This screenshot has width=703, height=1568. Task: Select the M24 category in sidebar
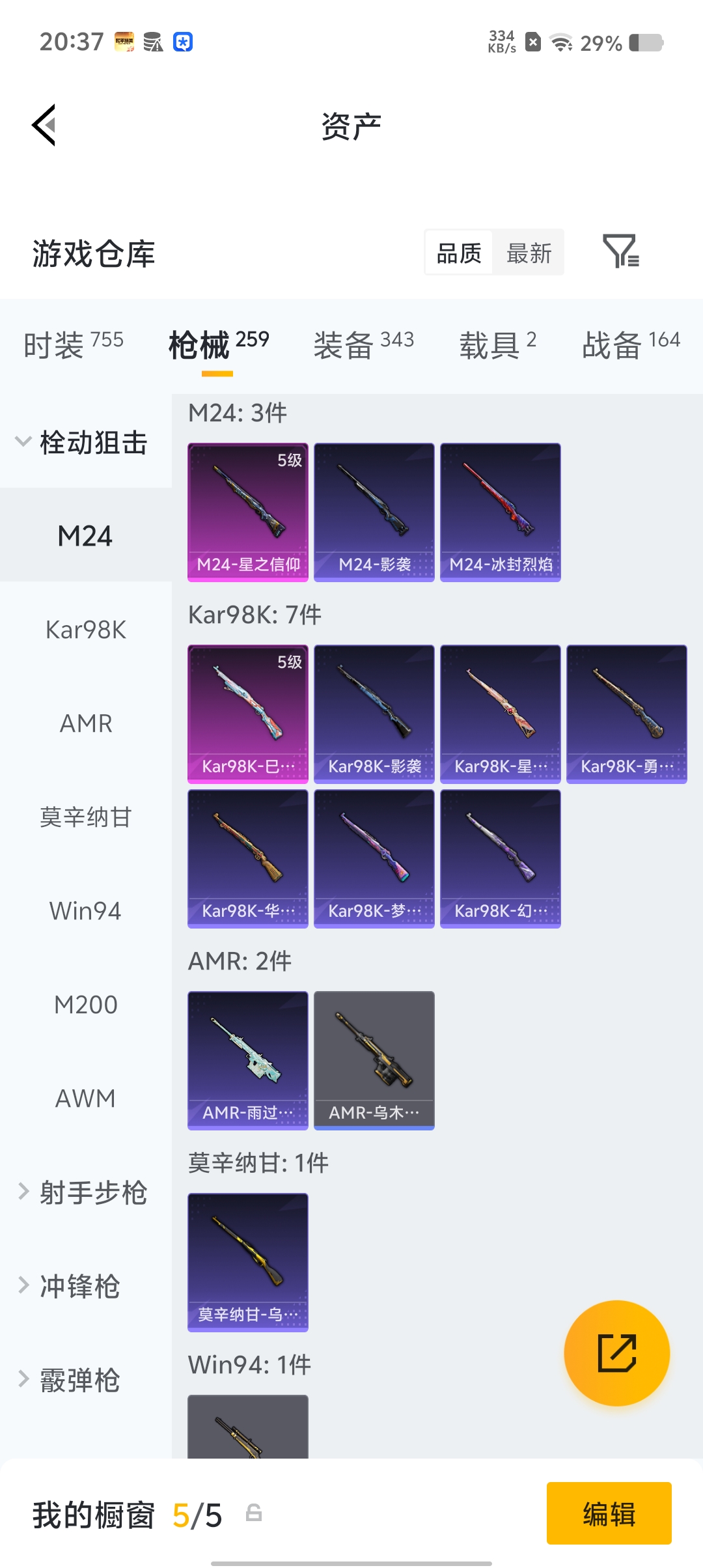point(85,535)
